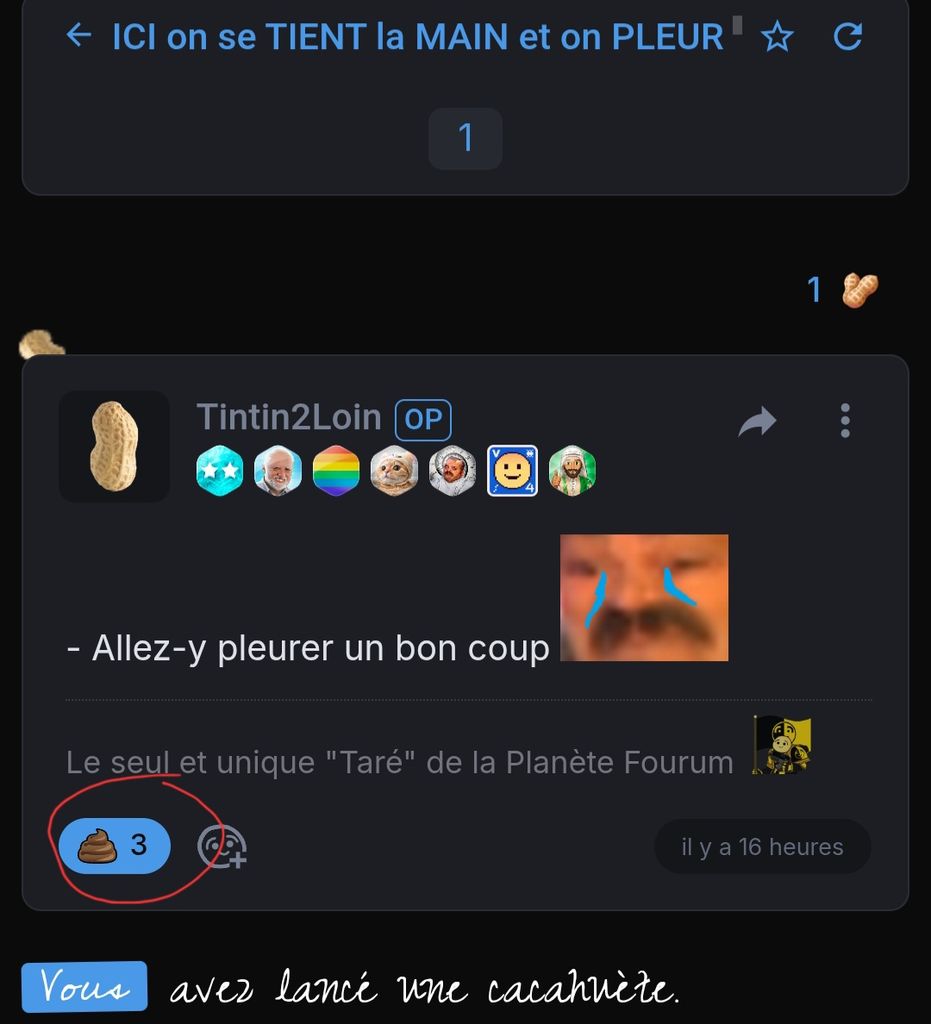Share or quote Tintin2Loin's post with the arrow
931x1024 pixels.
[757, 422]
